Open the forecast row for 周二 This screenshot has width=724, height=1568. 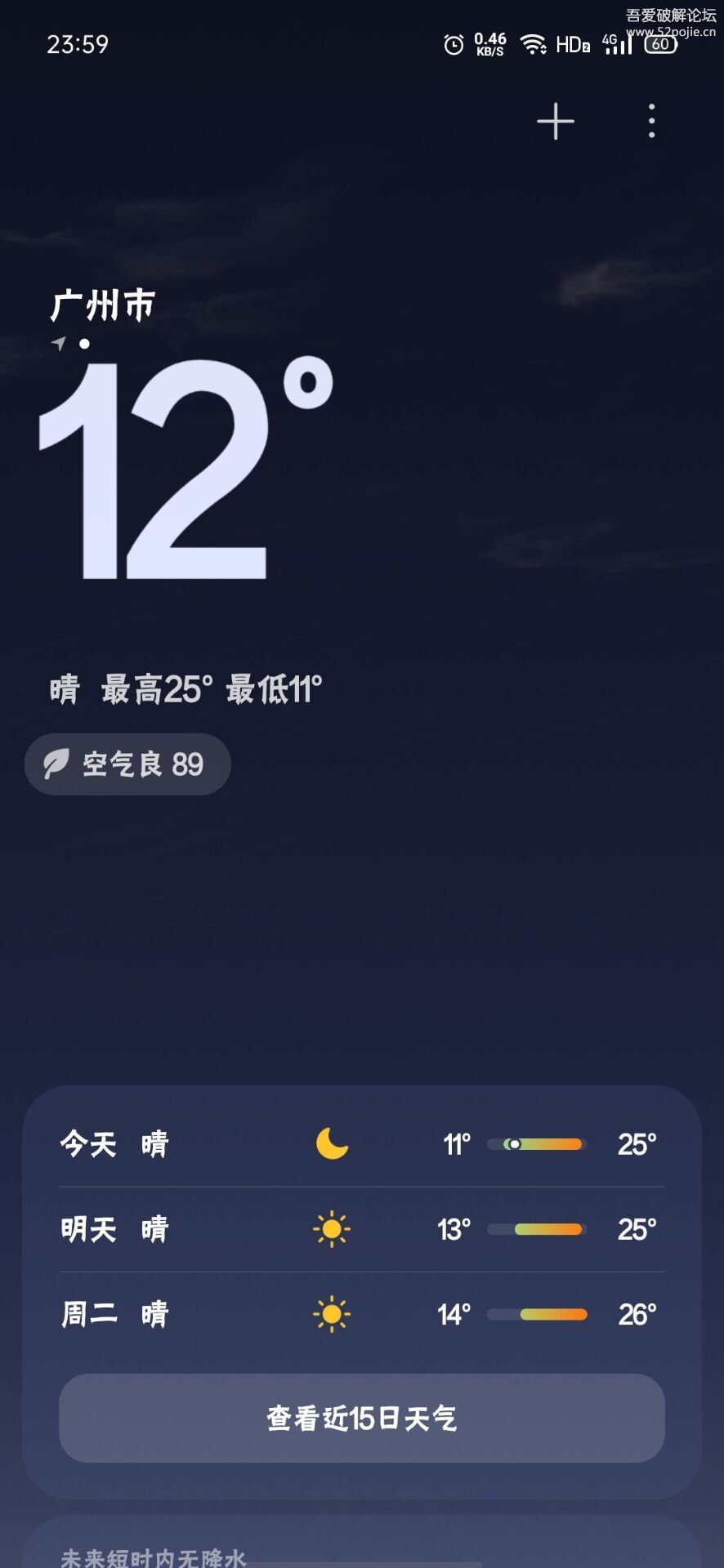(361, 1314)
